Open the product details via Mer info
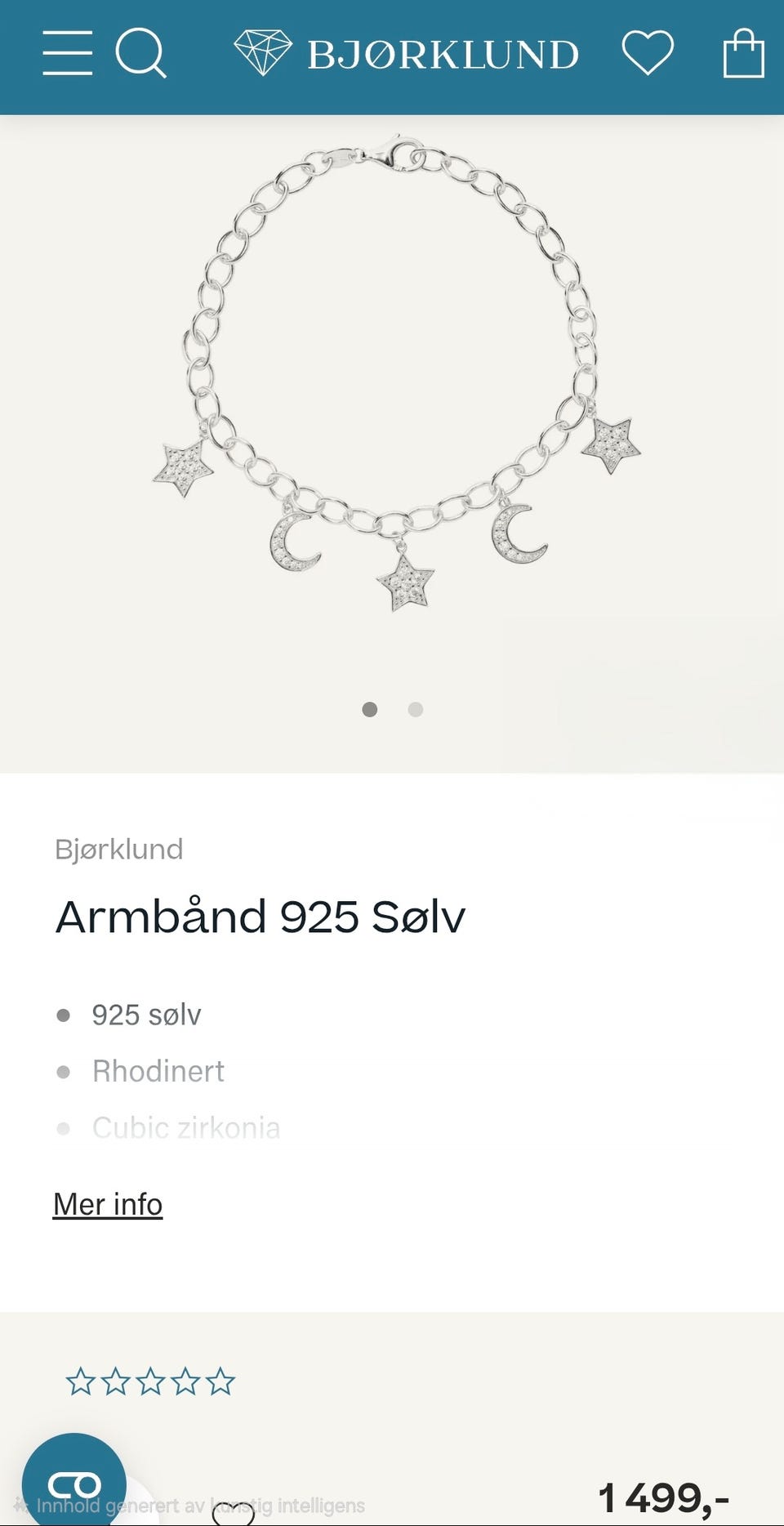 (107, 1204)
